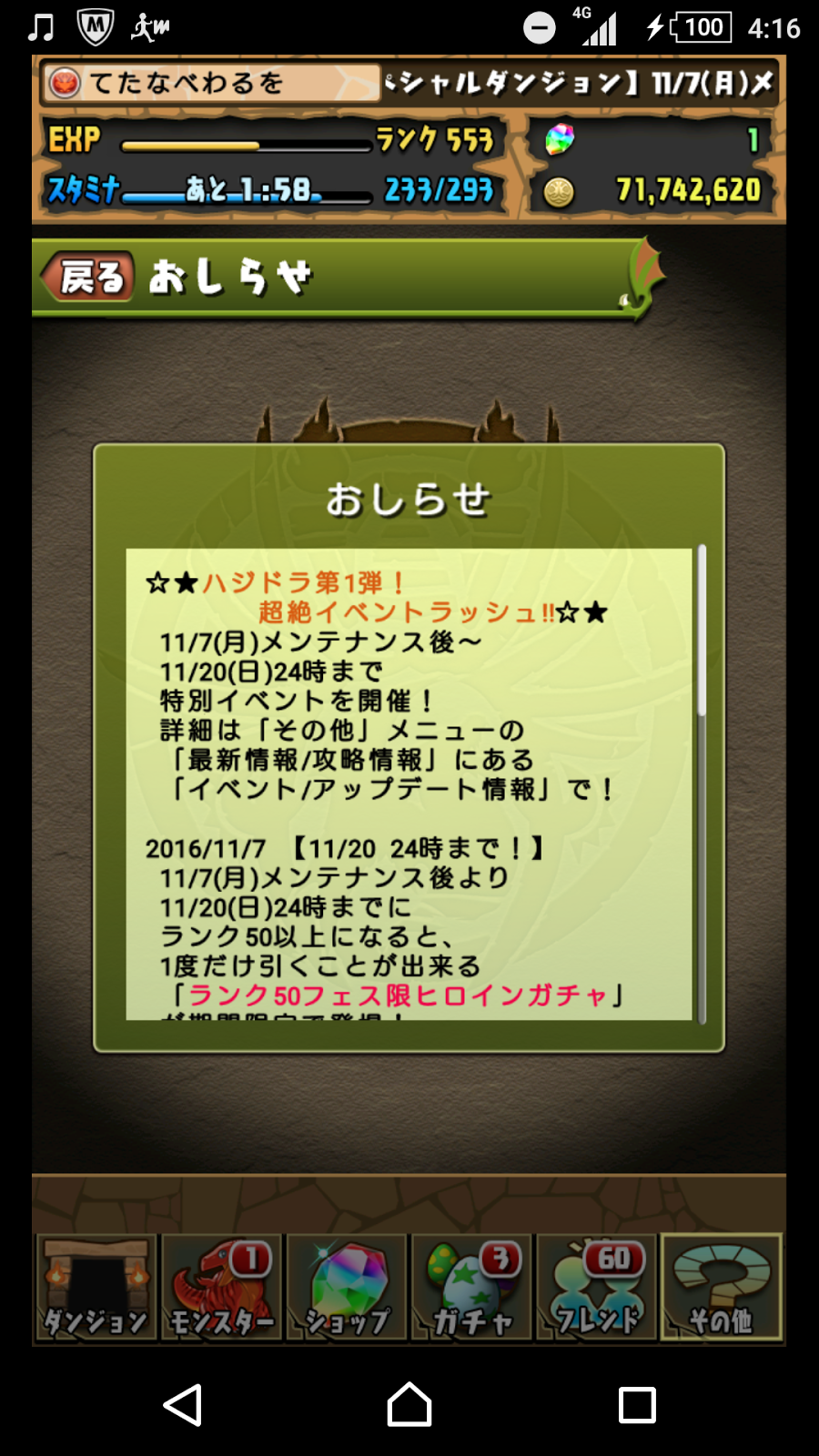
Task: Open the ダンジョン tab
Action: point(96,1288)
